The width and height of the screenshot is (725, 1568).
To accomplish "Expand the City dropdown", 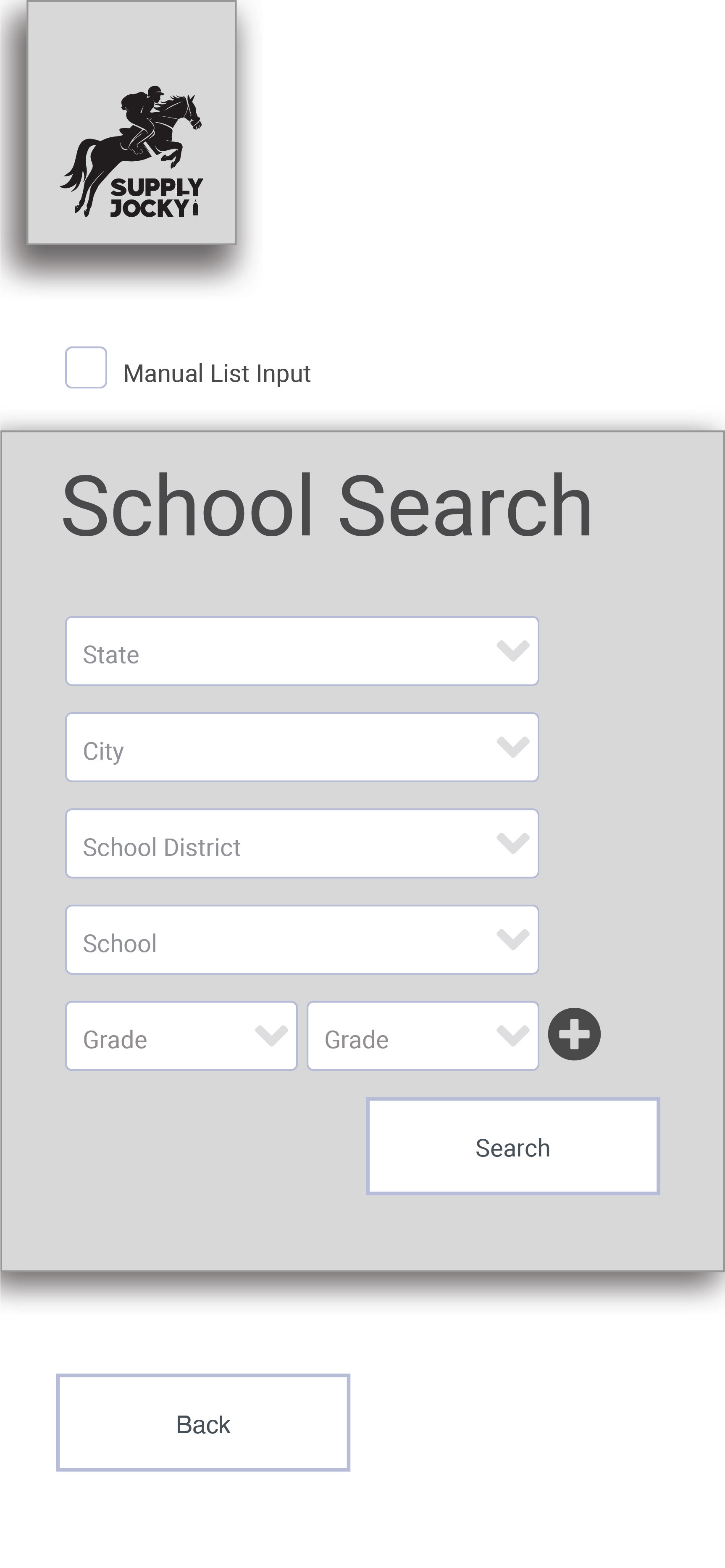I will point(302,747).
